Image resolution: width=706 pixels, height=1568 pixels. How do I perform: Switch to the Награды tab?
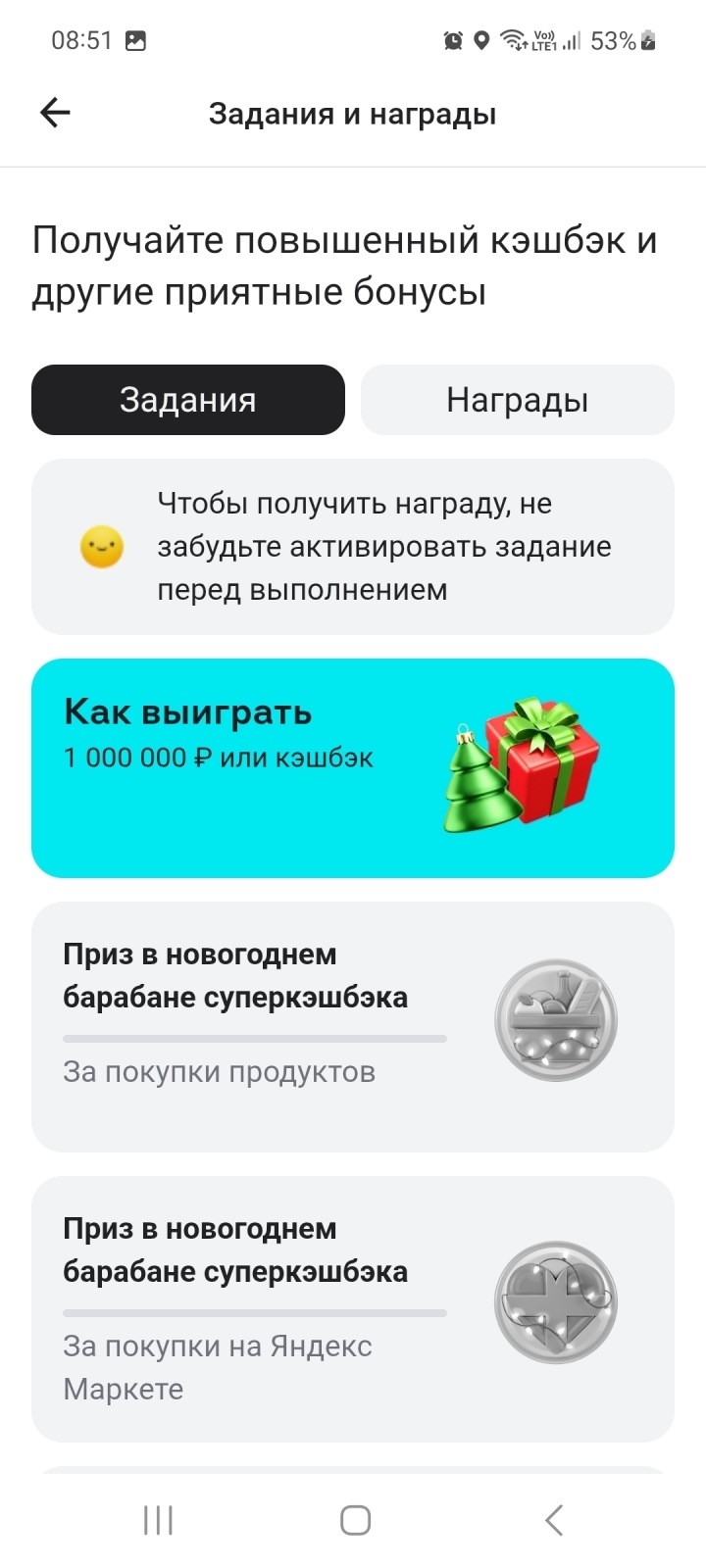click(517, 399)
